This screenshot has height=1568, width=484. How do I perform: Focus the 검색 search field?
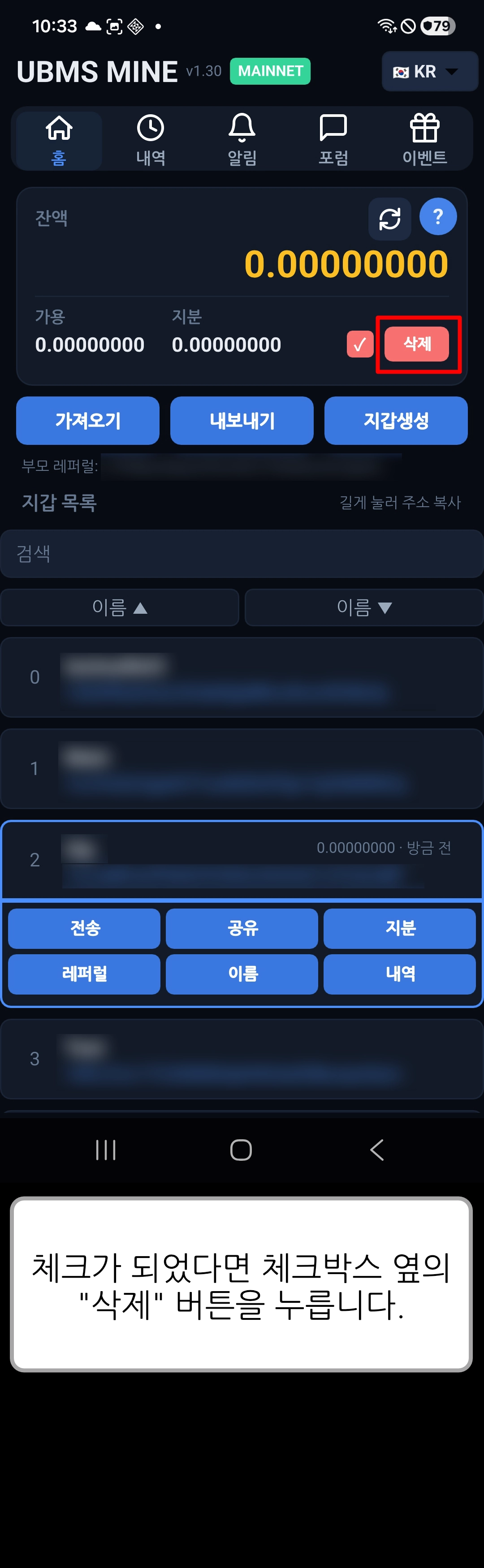[242, 553]
